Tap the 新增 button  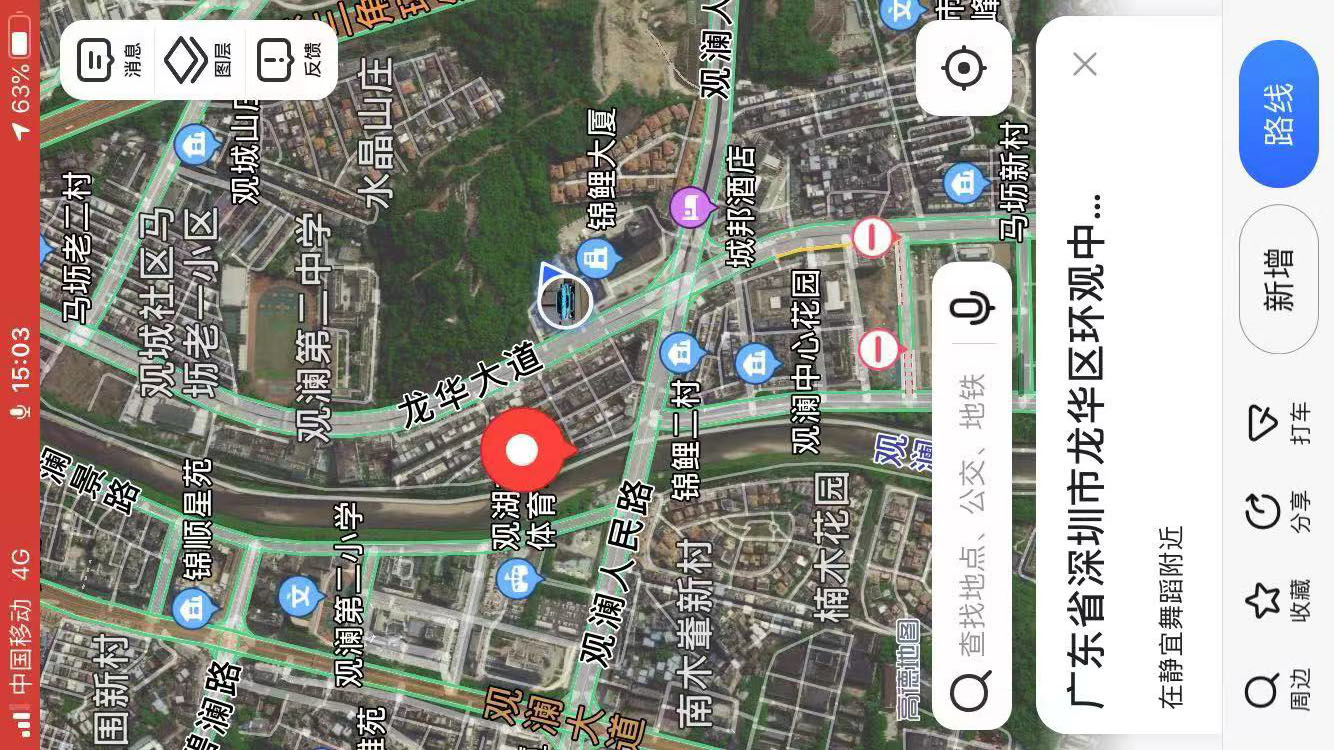point(1279,279)
